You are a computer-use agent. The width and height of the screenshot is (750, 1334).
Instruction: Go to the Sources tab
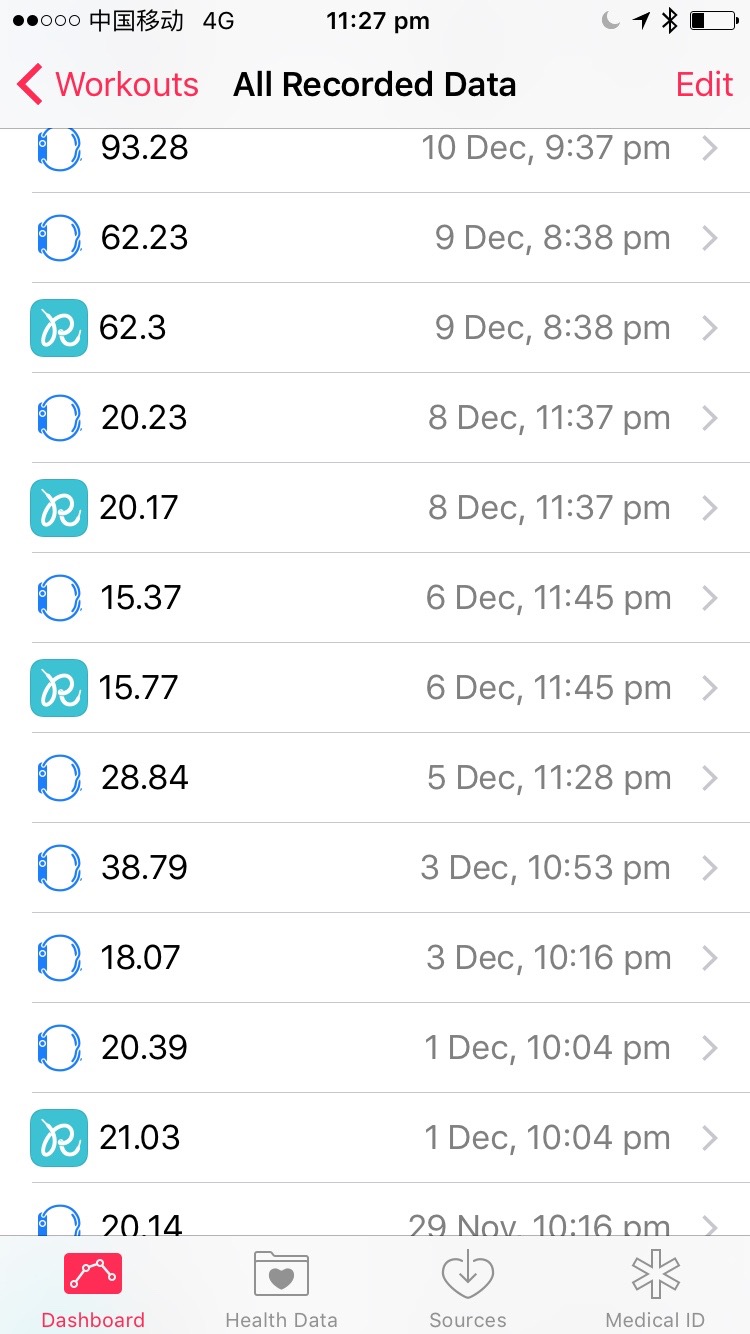tap(468, 1288)
